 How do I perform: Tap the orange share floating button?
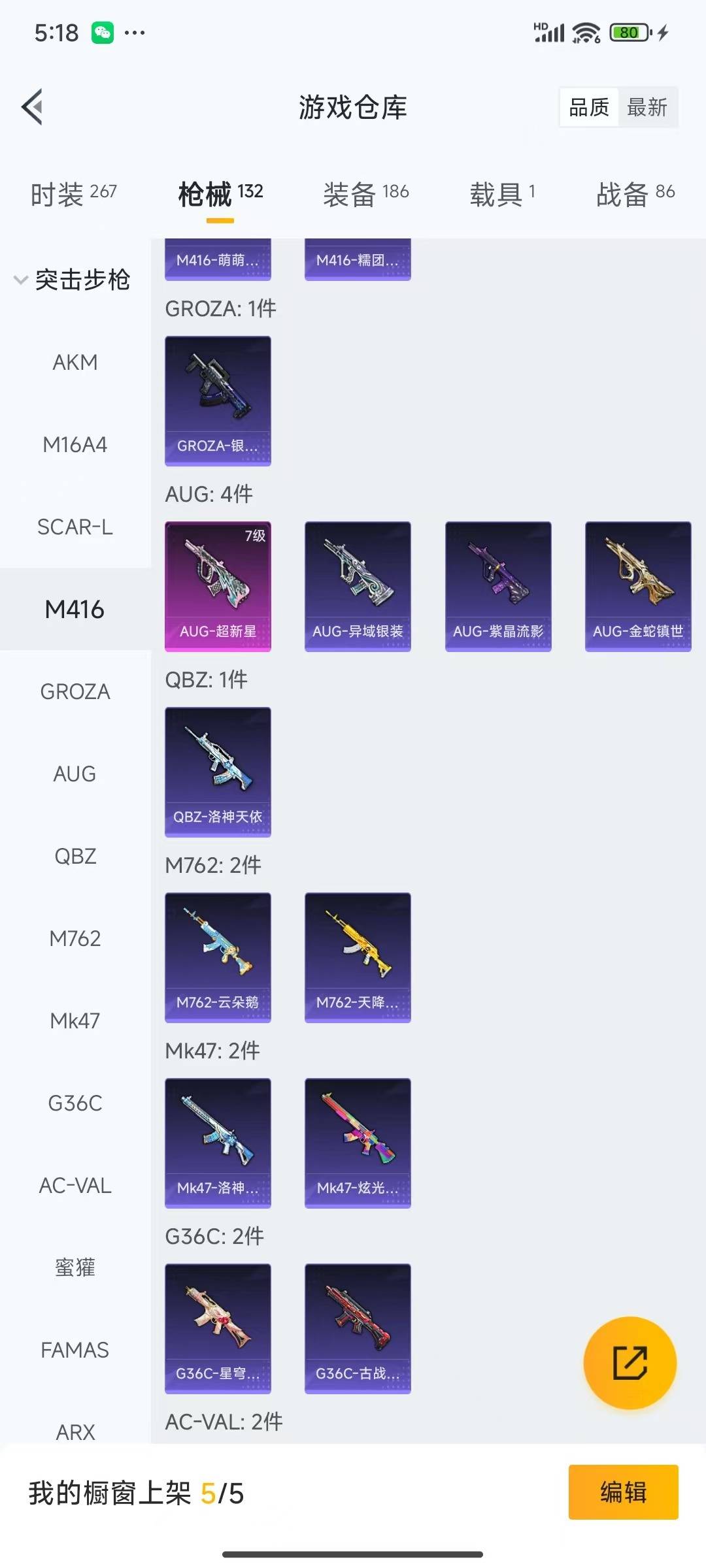(x=630, y=1362)
